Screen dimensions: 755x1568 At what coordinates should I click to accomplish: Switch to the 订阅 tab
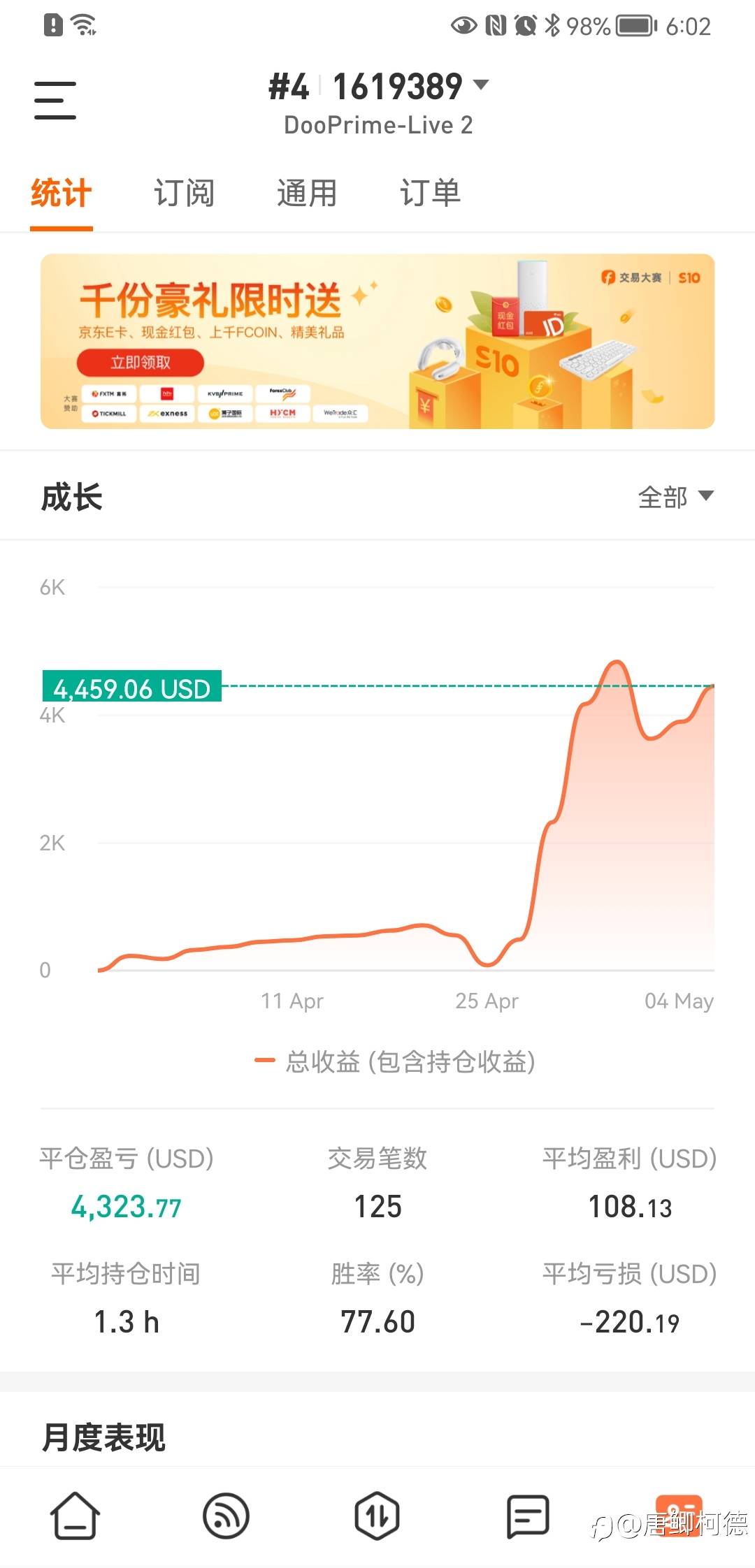[184, 193]
